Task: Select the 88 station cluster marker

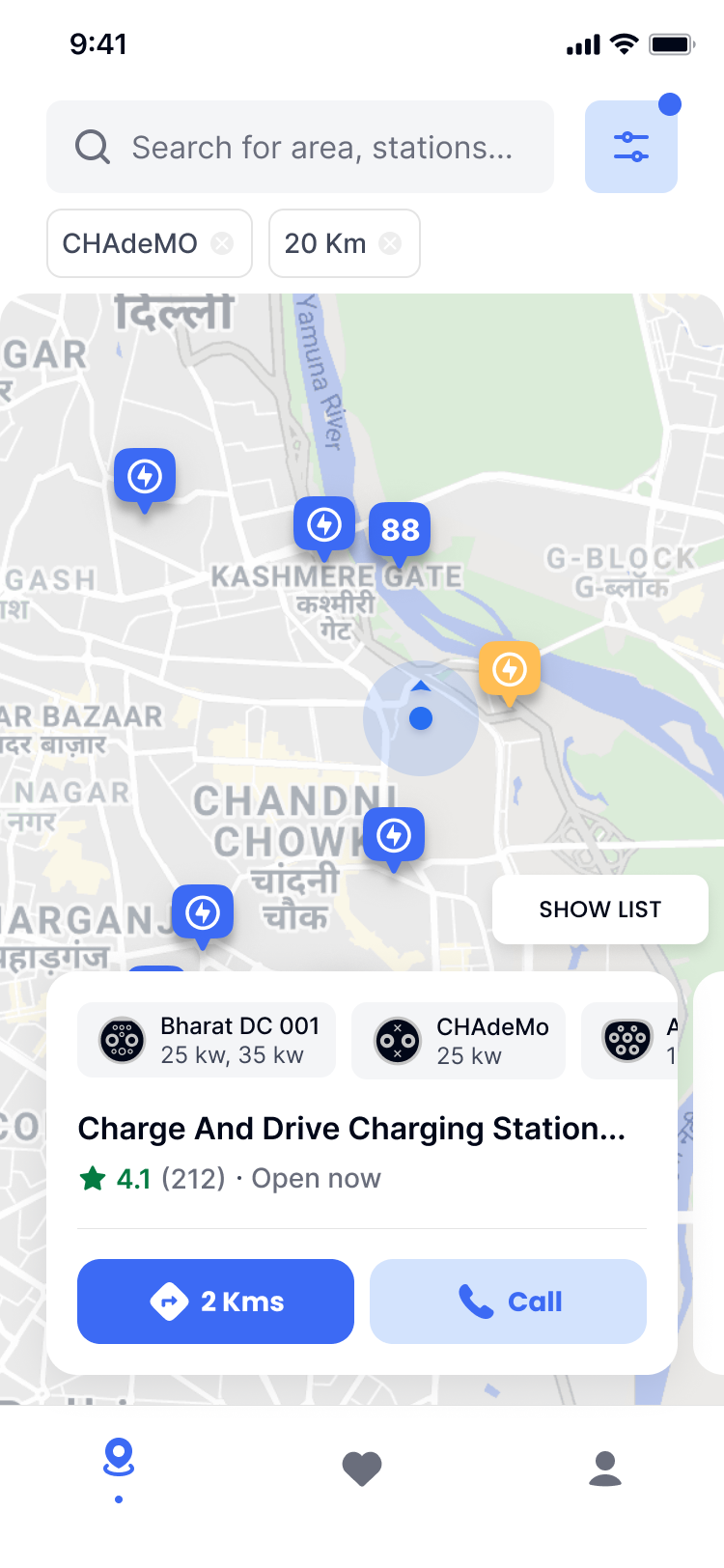Action: click(x=400, y=529)
